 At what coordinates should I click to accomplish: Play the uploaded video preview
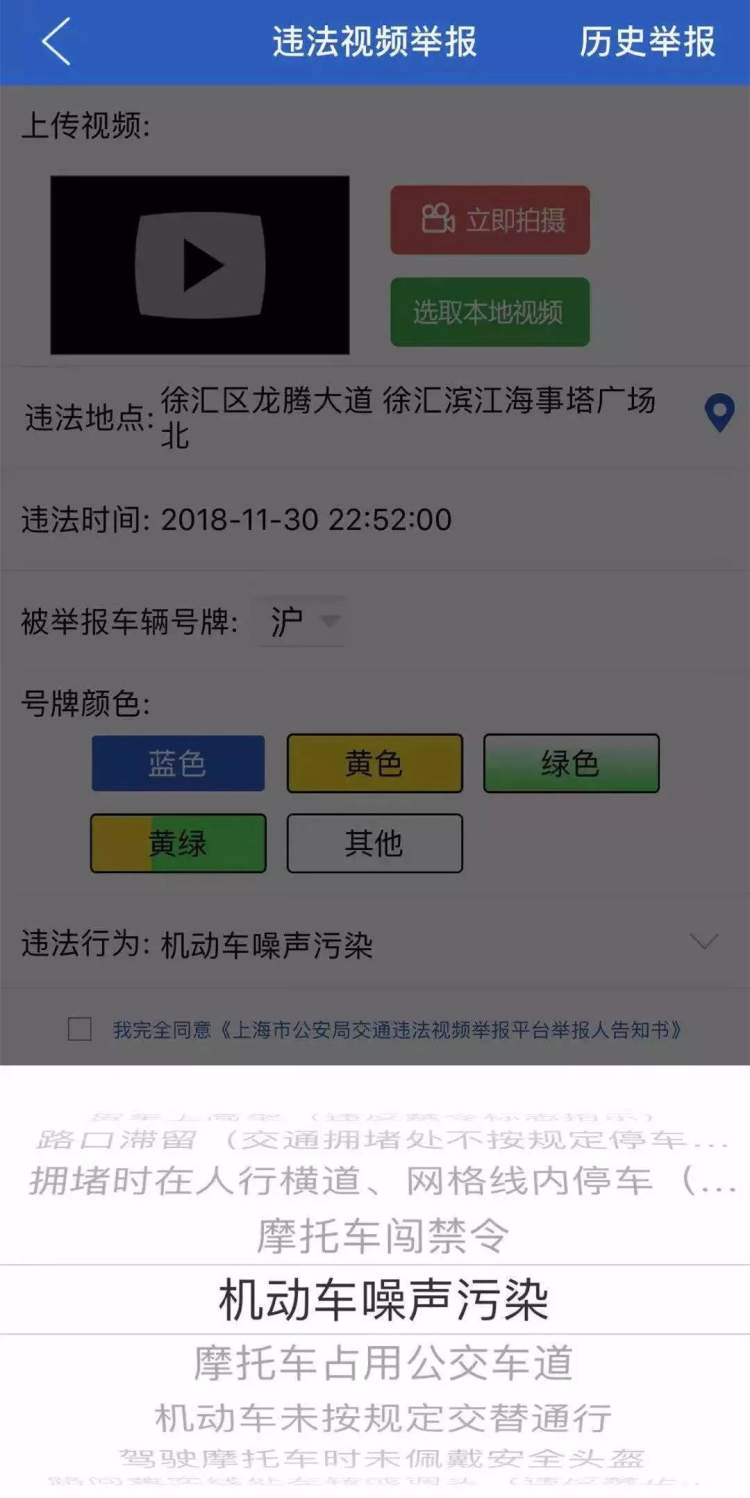click(x=200, y=265)
